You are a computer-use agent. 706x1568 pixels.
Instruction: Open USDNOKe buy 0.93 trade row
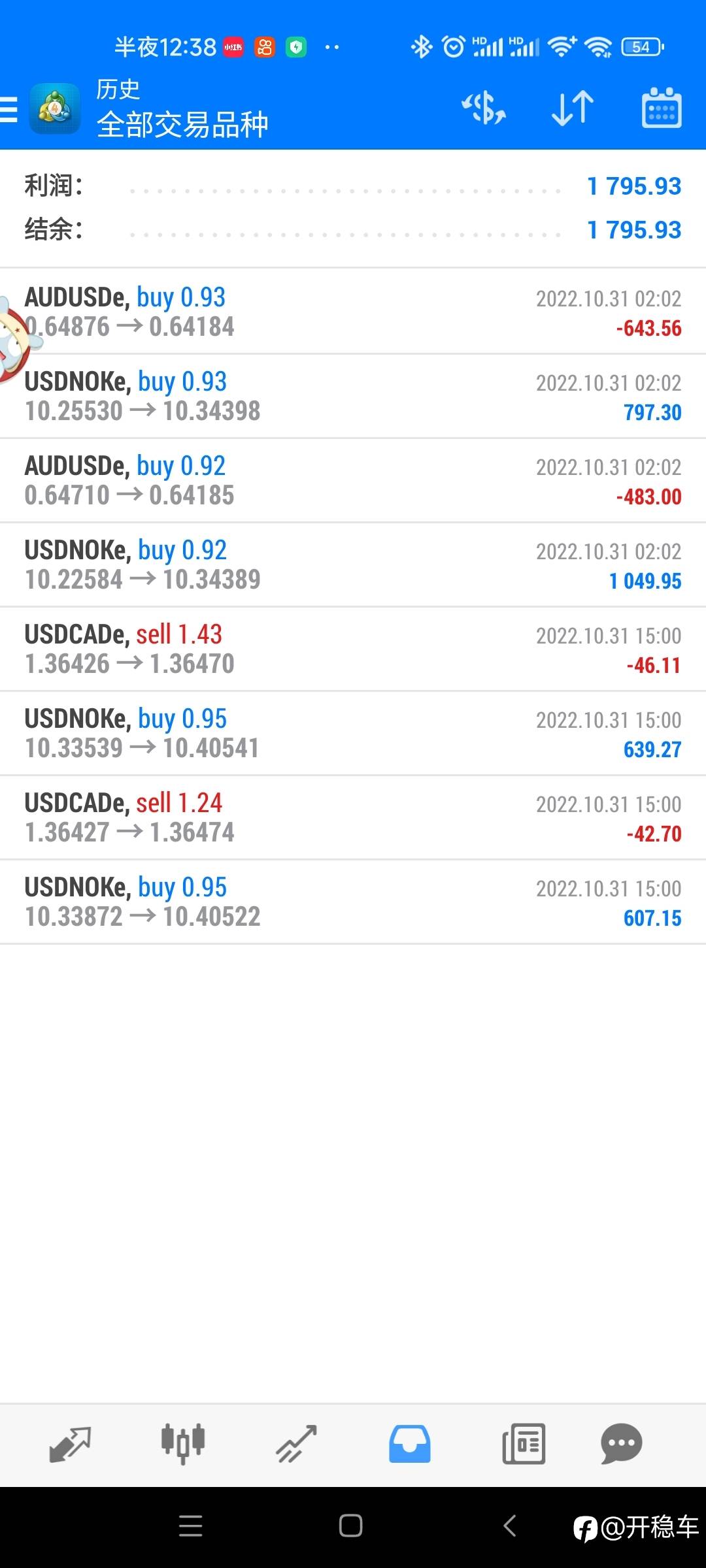tap(353, 396)
